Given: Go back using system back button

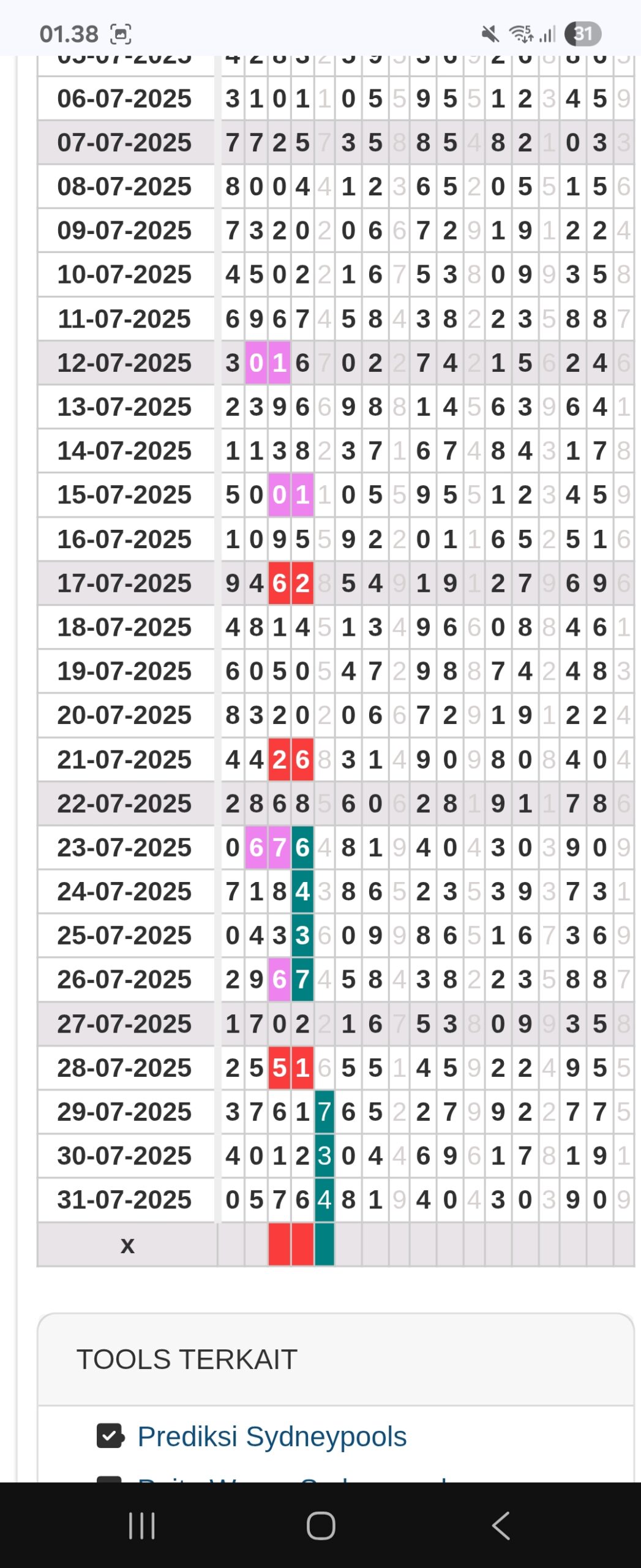Looking at the screenshot, I should coord(501,1525).
